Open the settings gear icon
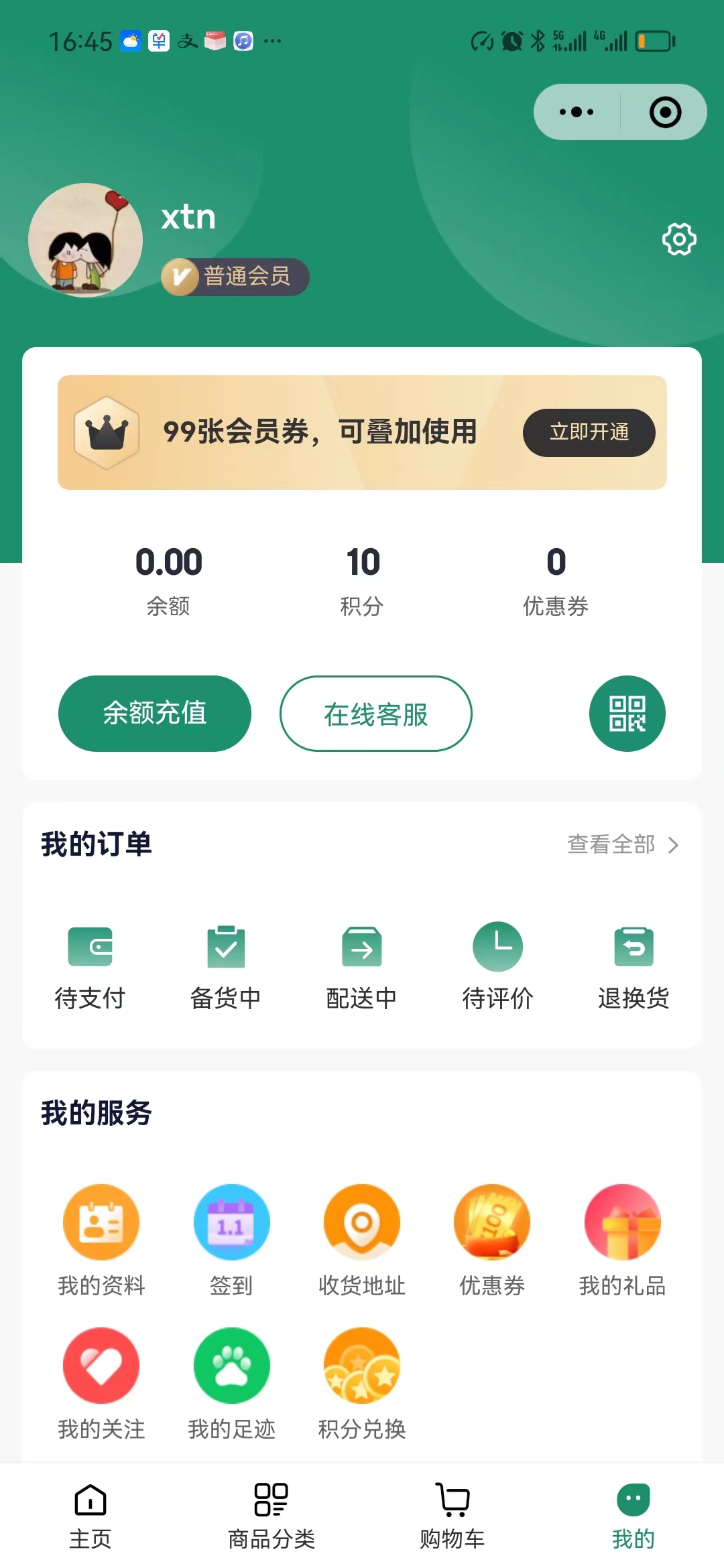 pos(679,239)
